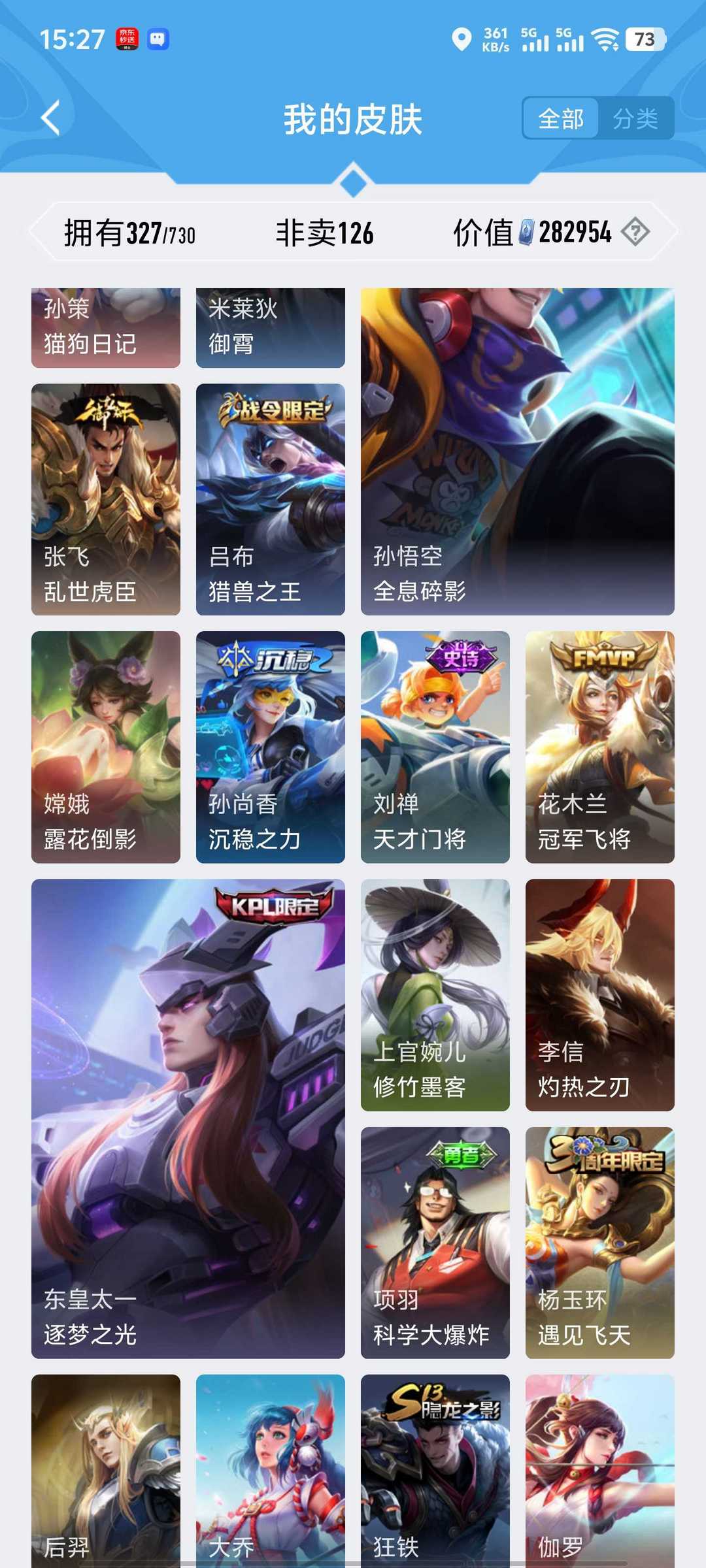
Task: Select 嫦娥 露花倒影 skin
Action: tap(106, 747)
